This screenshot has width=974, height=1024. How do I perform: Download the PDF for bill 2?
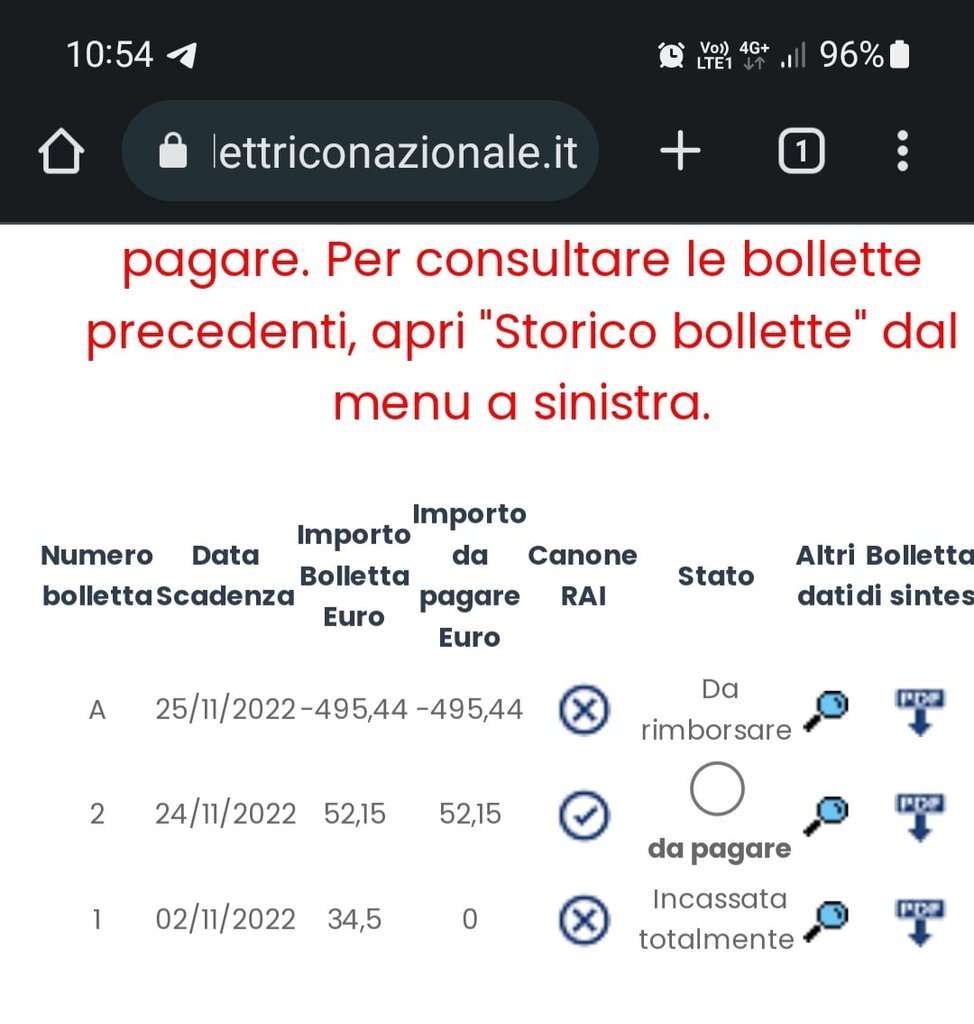coord(919,816)
